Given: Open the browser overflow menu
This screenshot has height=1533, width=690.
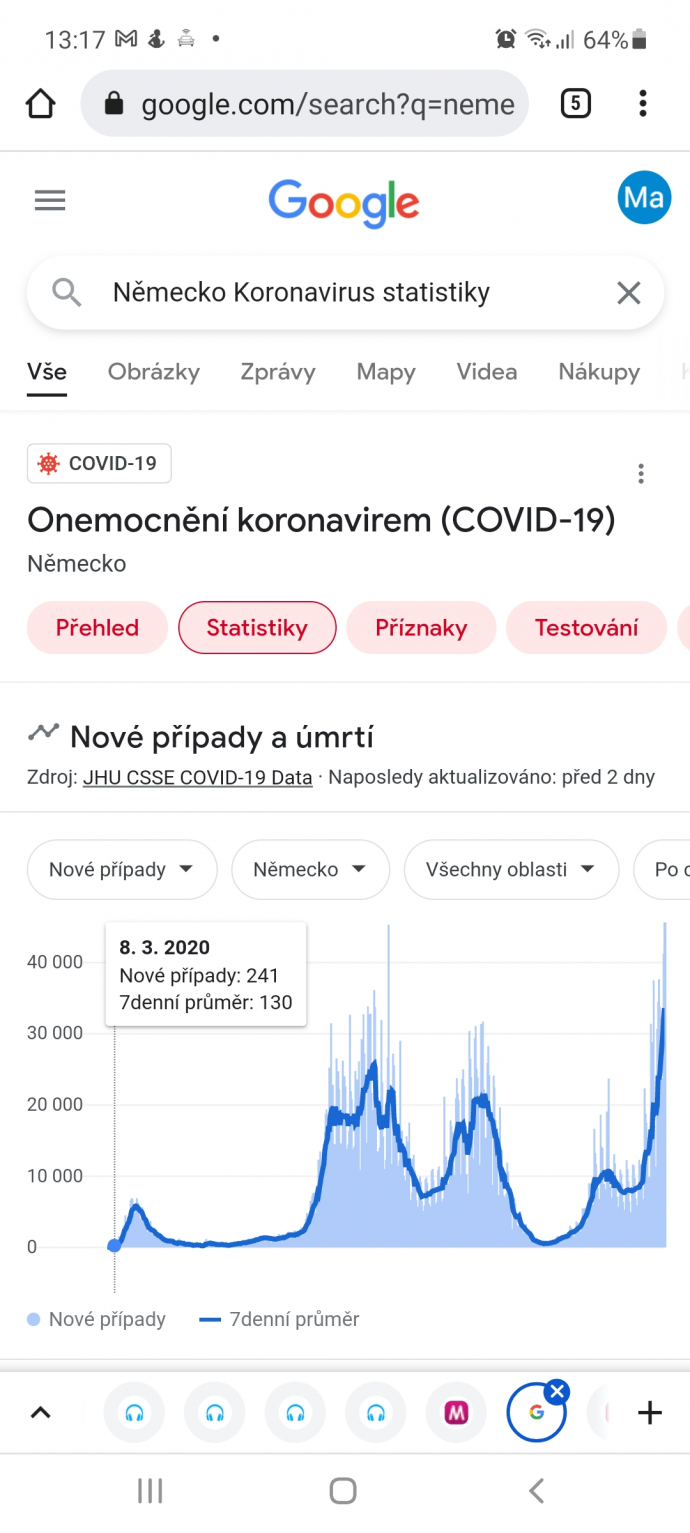Looking at the screenshot, I should 642,103.
